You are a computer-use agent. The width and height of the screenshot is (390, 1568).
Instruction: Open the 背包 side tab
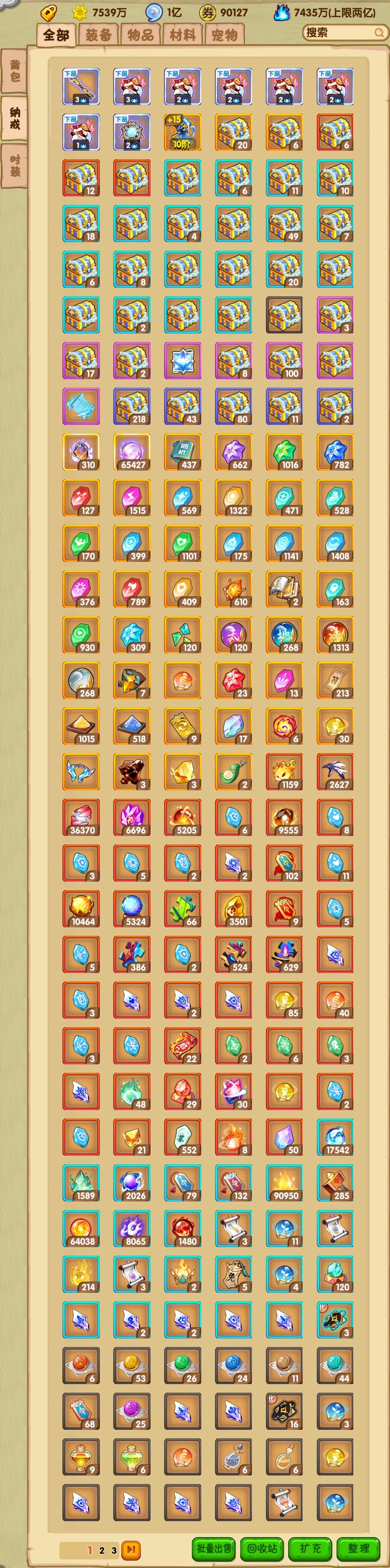pos(14,71)
